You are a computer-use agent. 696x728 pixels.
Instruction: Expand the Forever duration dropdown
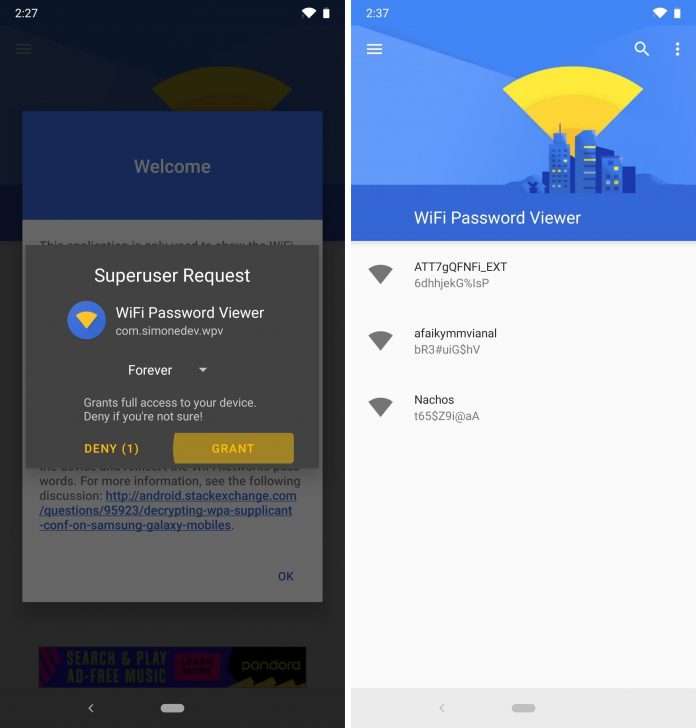coord(168,370)
